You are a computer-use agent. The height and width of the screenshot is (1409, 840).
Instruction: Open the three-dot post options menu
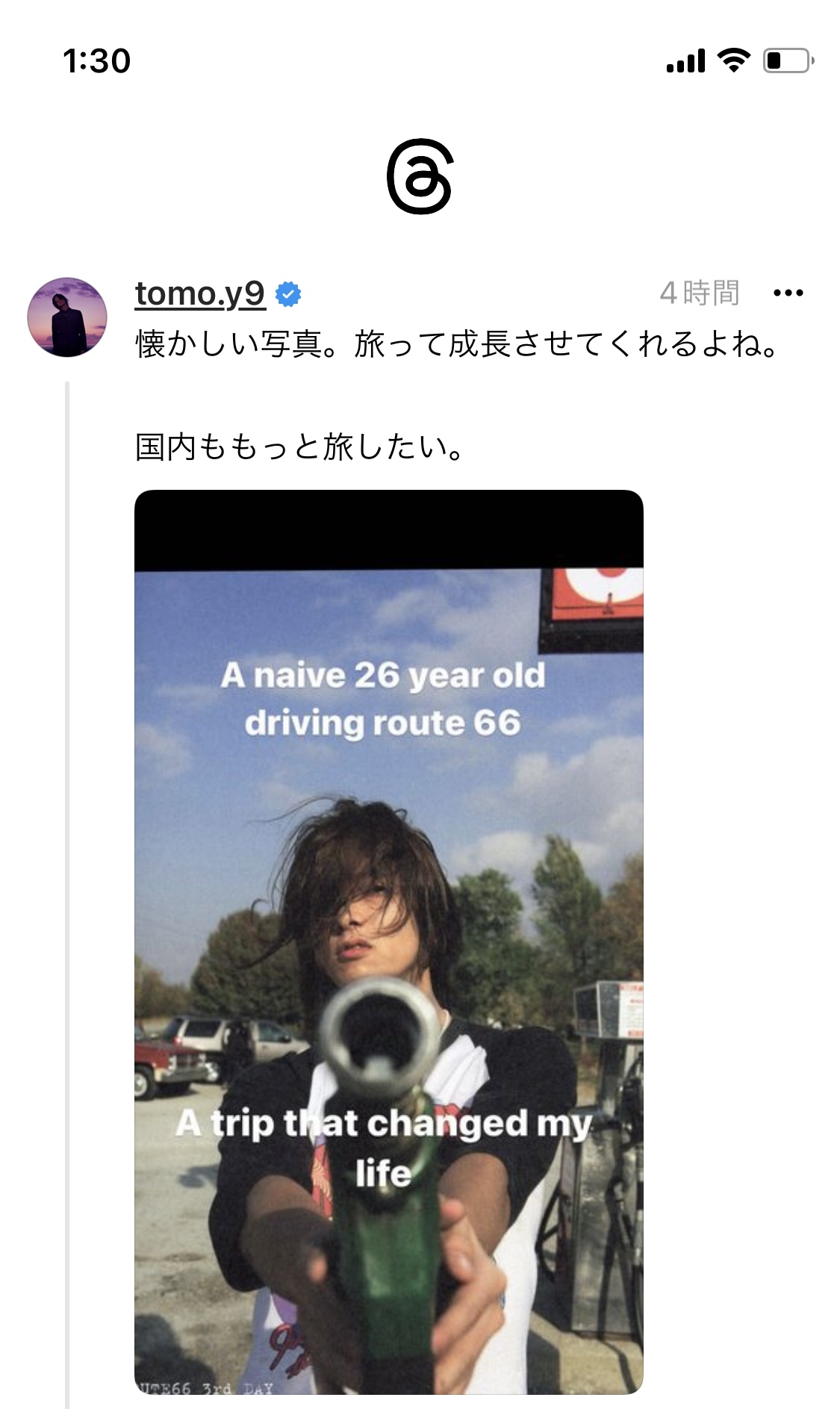[788, 293]
